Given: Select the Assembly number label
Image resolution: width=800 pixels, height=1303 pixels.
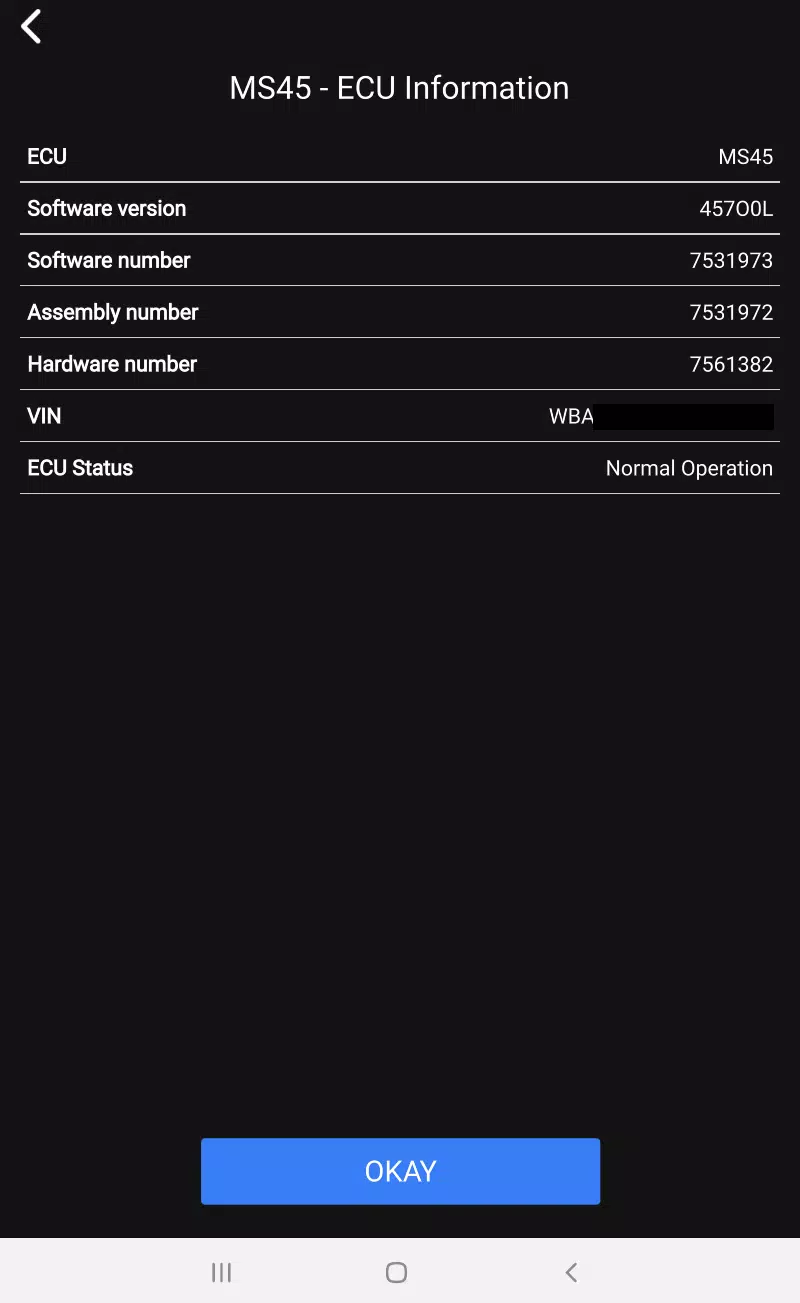Looking at the screenshot, I should point(112,312).
